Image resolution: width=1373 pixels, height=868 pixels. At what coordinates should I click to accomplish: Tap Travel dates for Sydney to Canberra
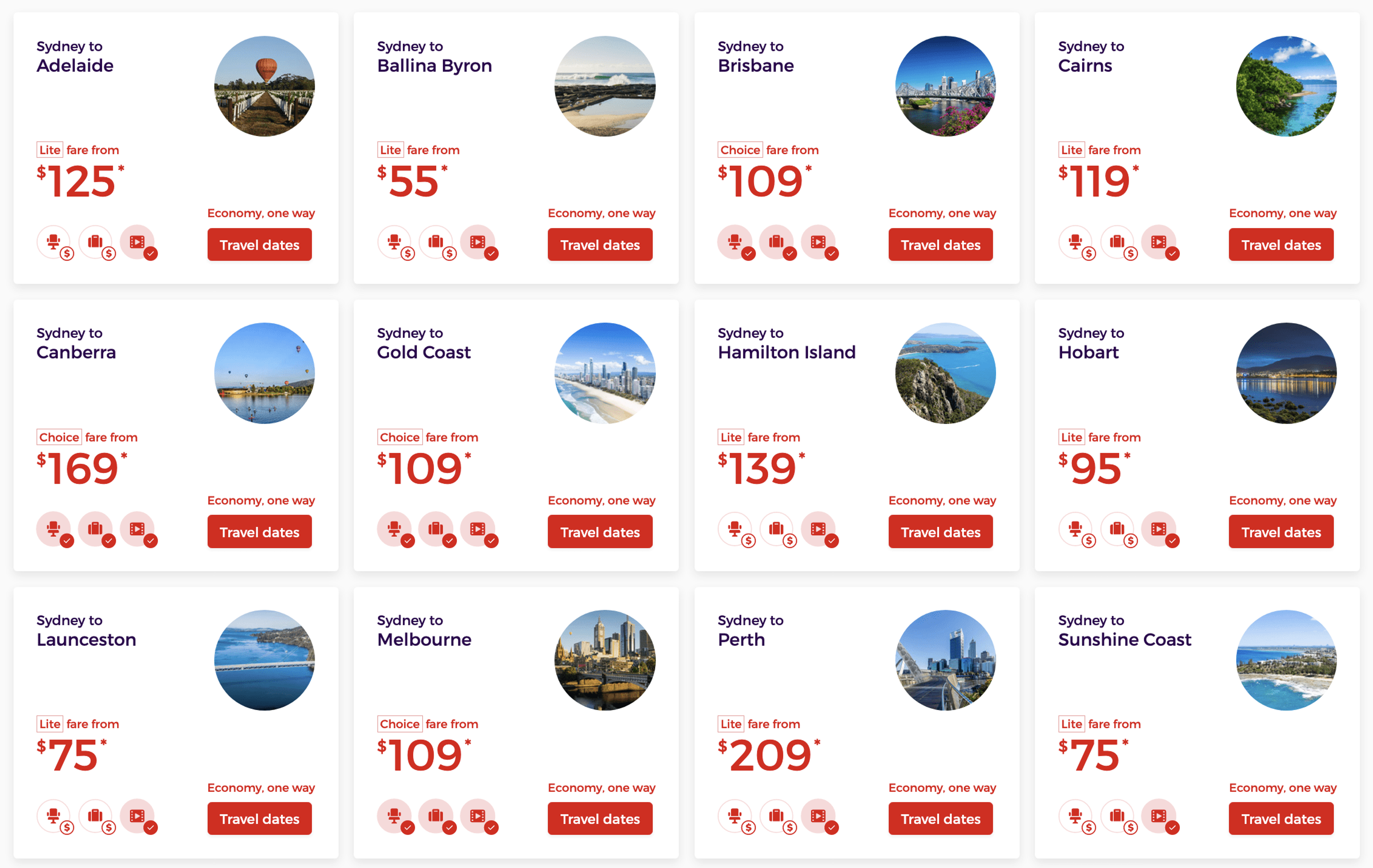[260, 532]
